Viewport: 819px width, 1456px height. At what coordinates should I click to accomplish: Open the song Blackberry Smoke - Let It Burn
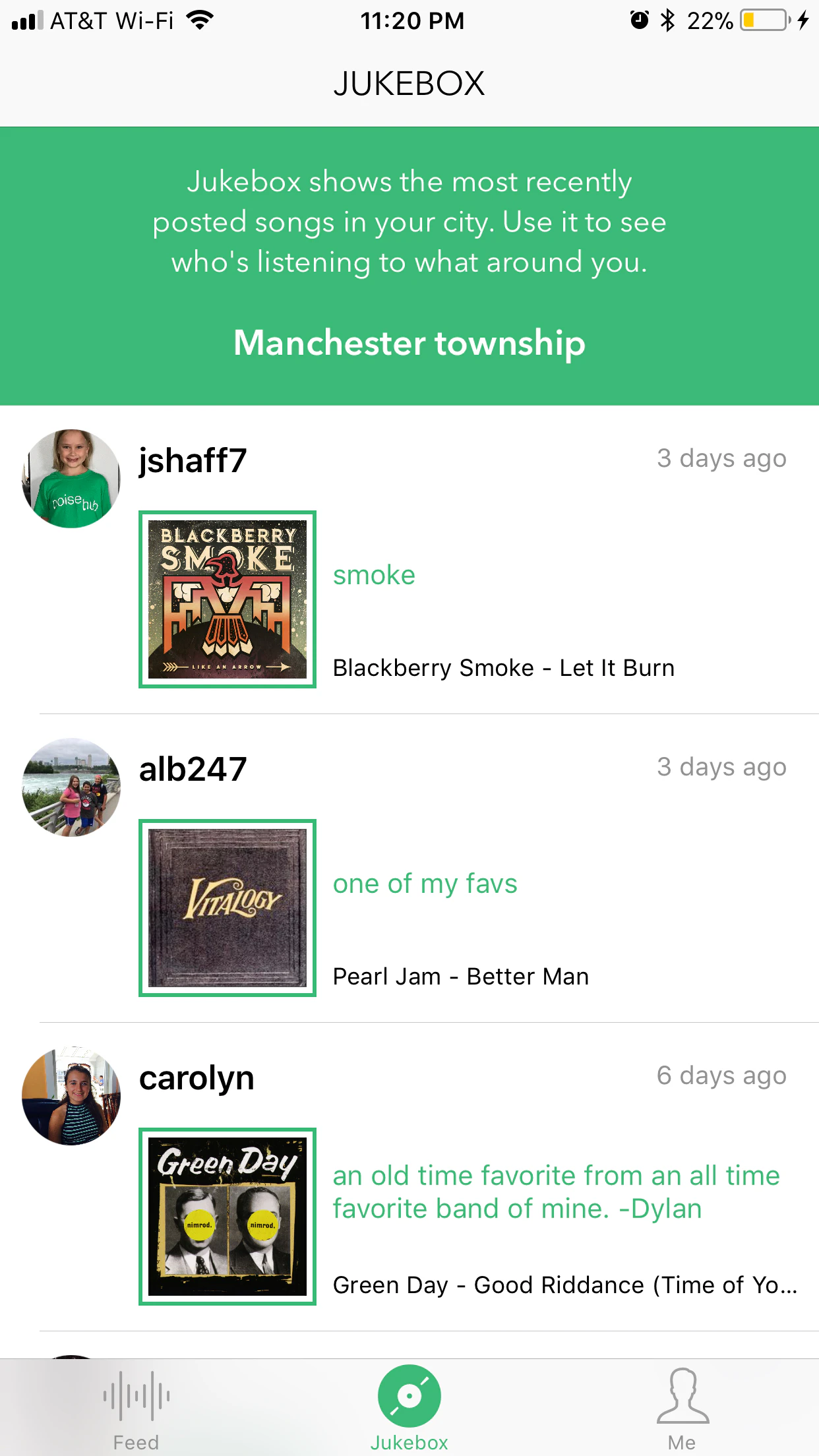[504, 668]
